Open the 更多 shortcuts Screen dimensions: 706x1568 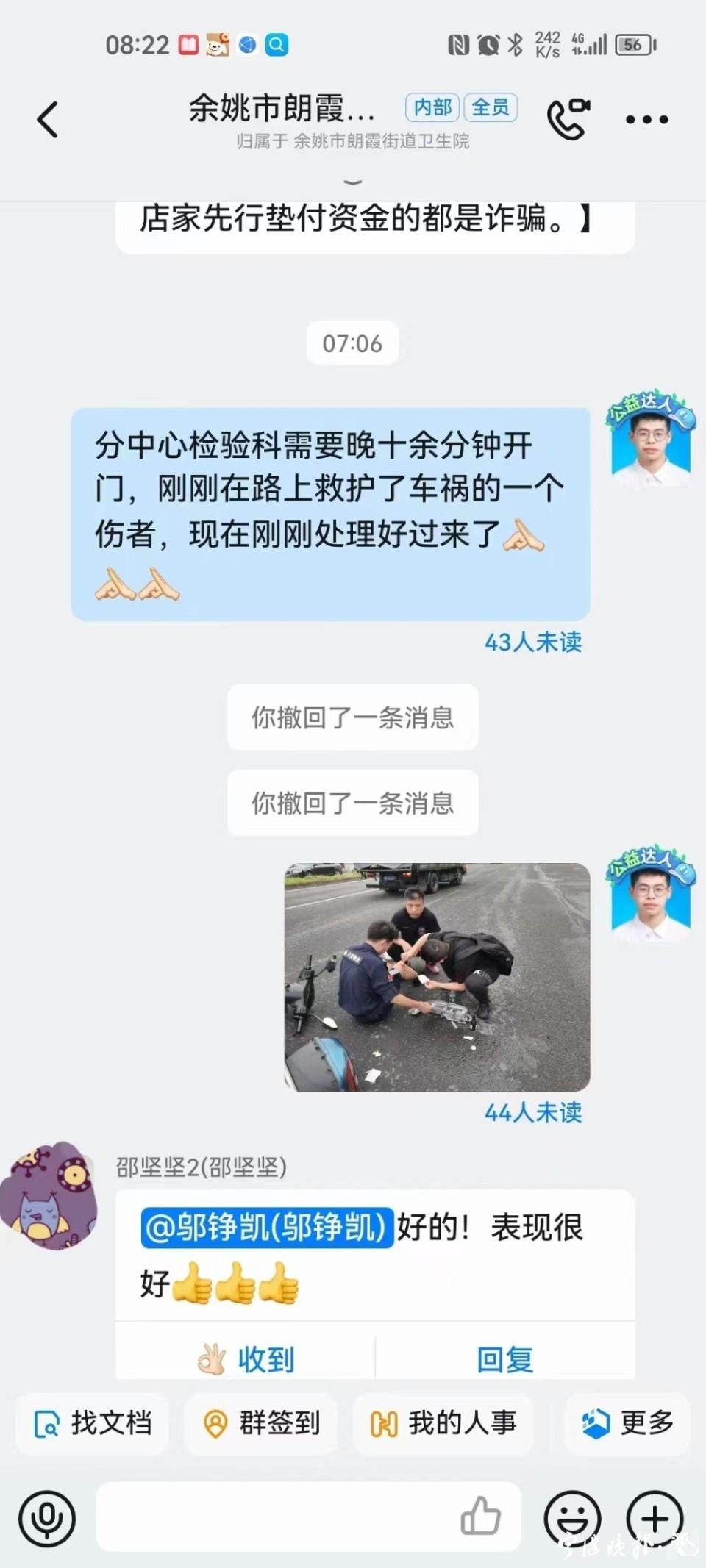coord(627,1424)
